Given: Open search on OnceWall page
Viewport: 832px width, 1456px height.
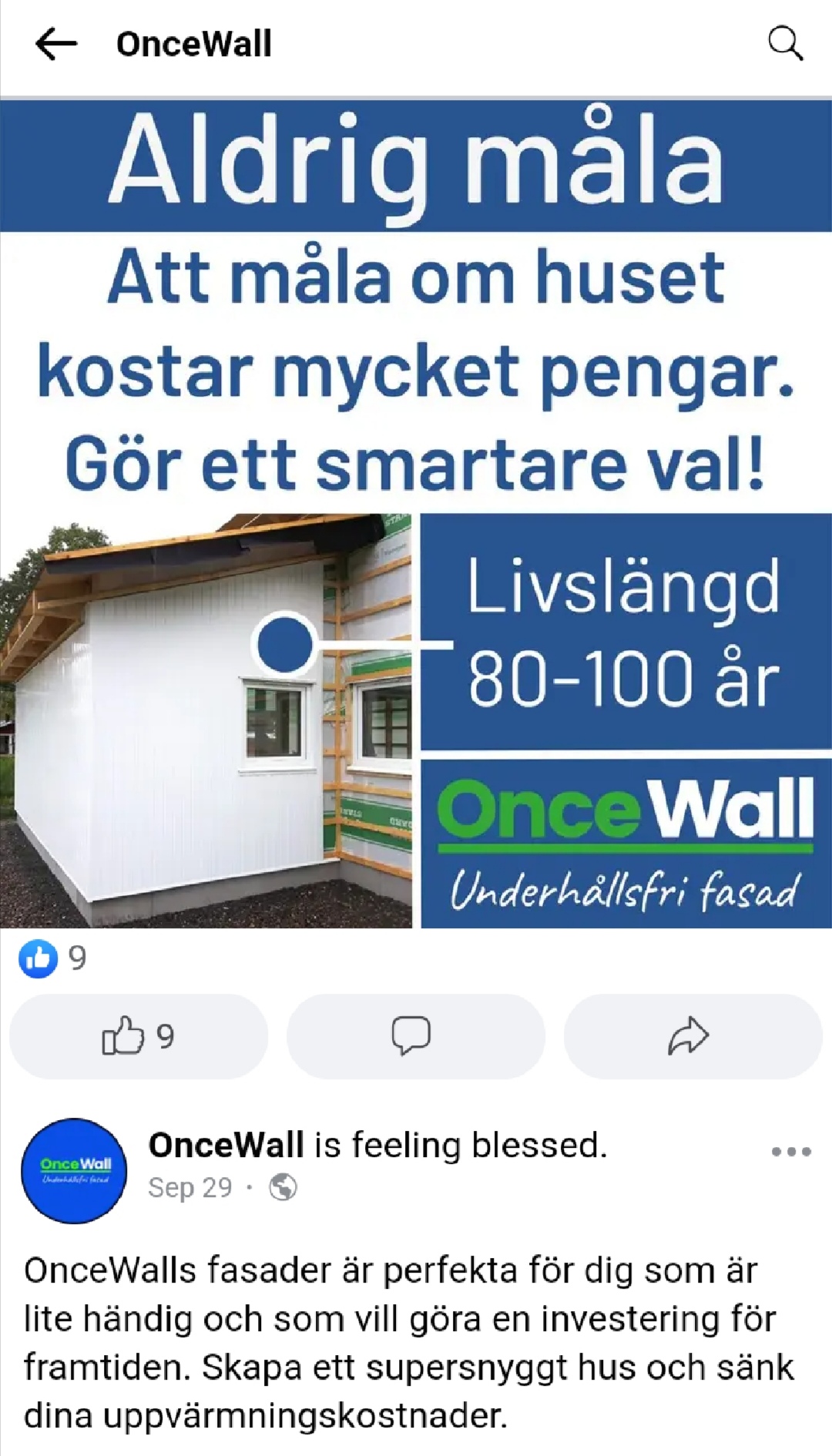Looking at the screenshot, I should [x=785, y=43].
